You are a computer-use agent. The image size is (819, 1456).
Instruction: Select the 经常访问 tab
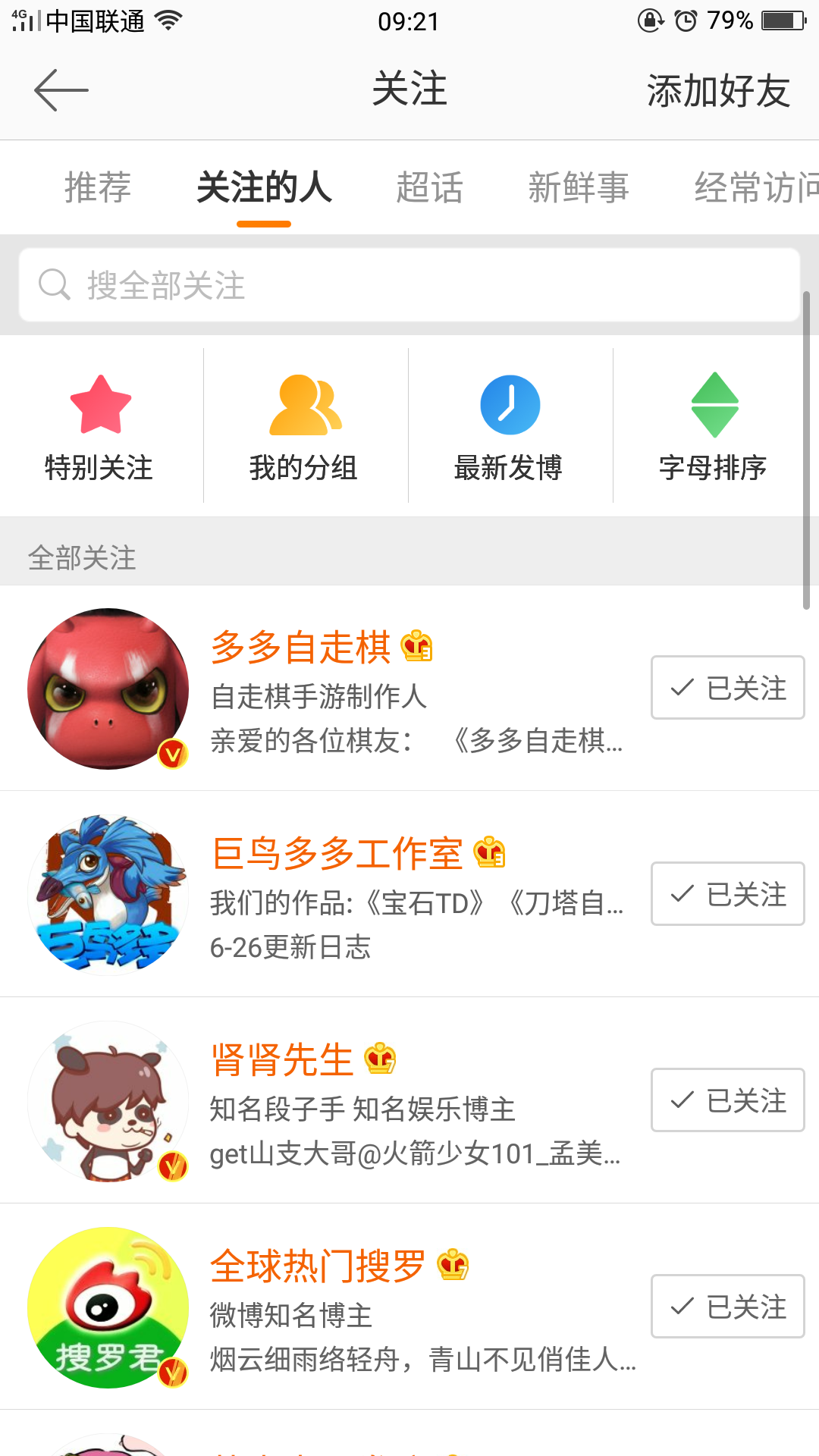pyautogui.click(x=755, y=187)
